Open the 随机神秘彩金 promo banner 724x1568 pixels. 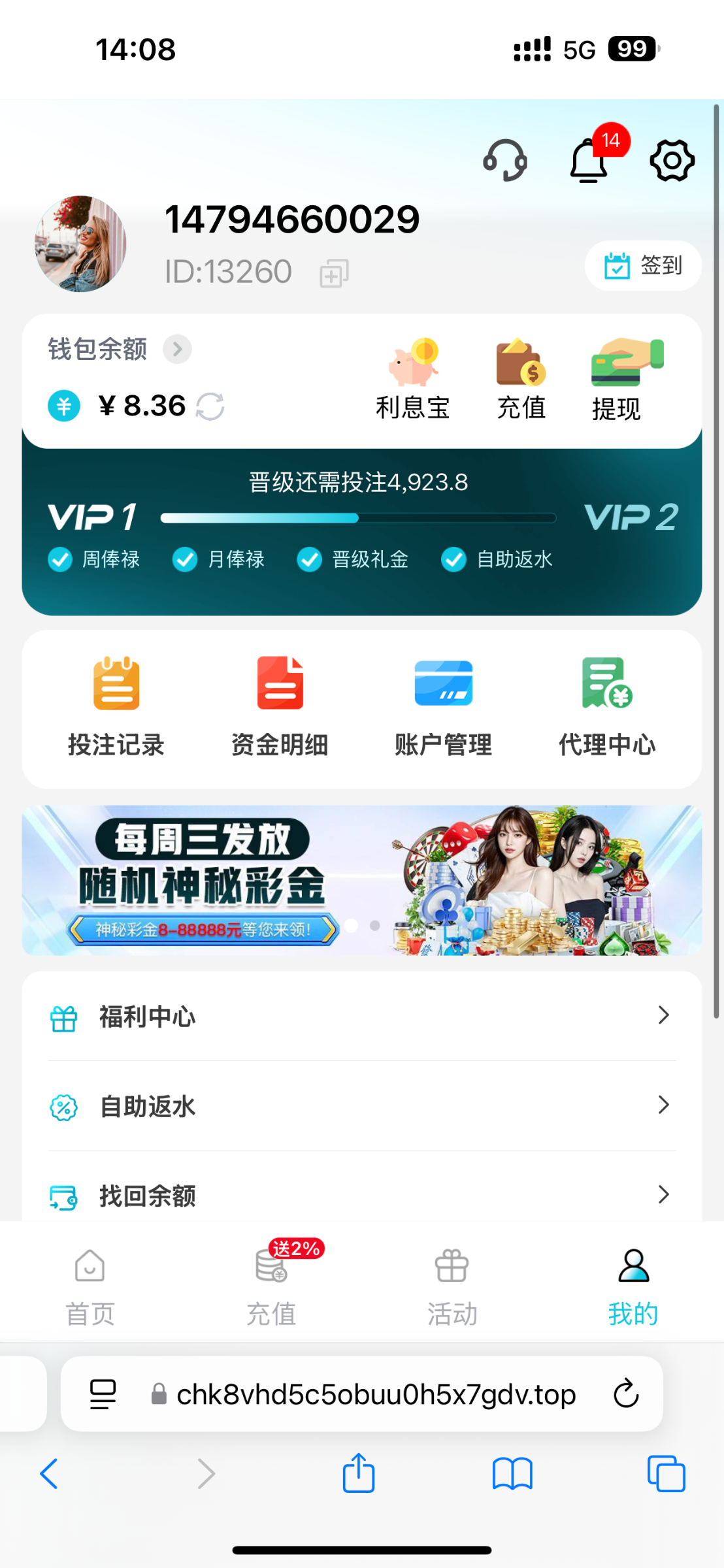(362, 880)
